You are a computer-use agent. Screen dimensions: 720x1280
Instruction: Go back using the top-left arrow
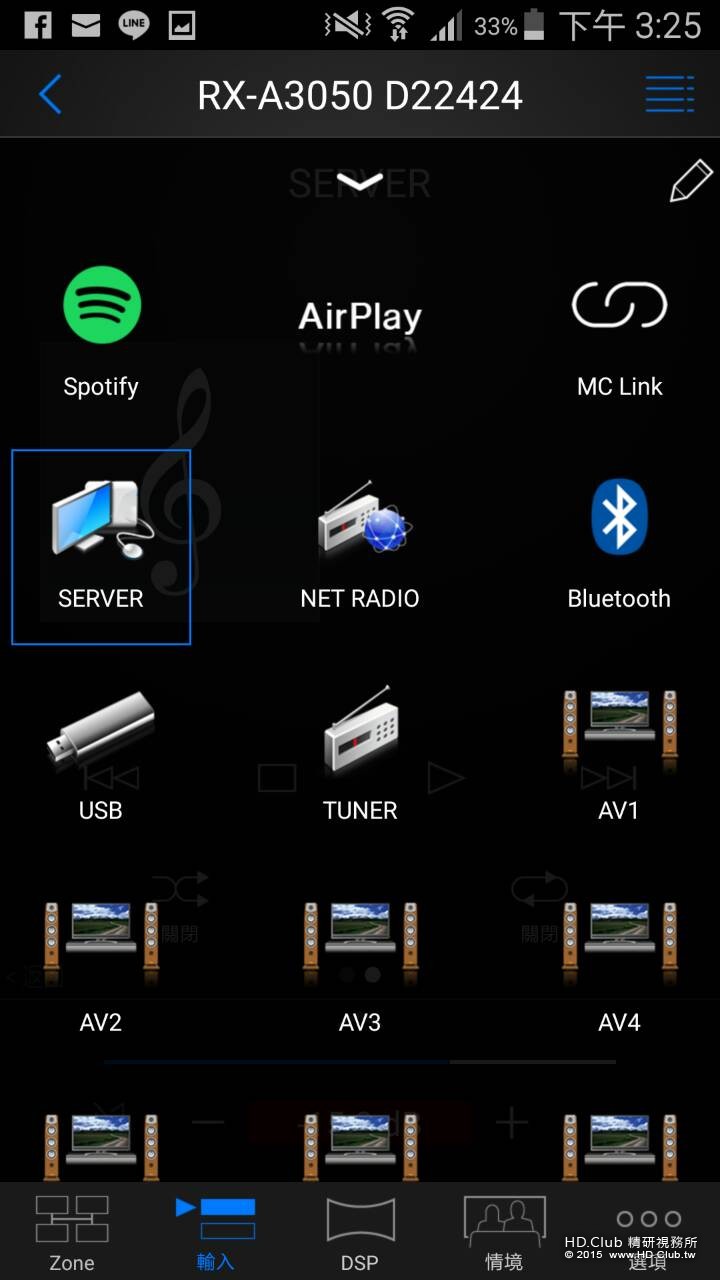coord(50,96)
